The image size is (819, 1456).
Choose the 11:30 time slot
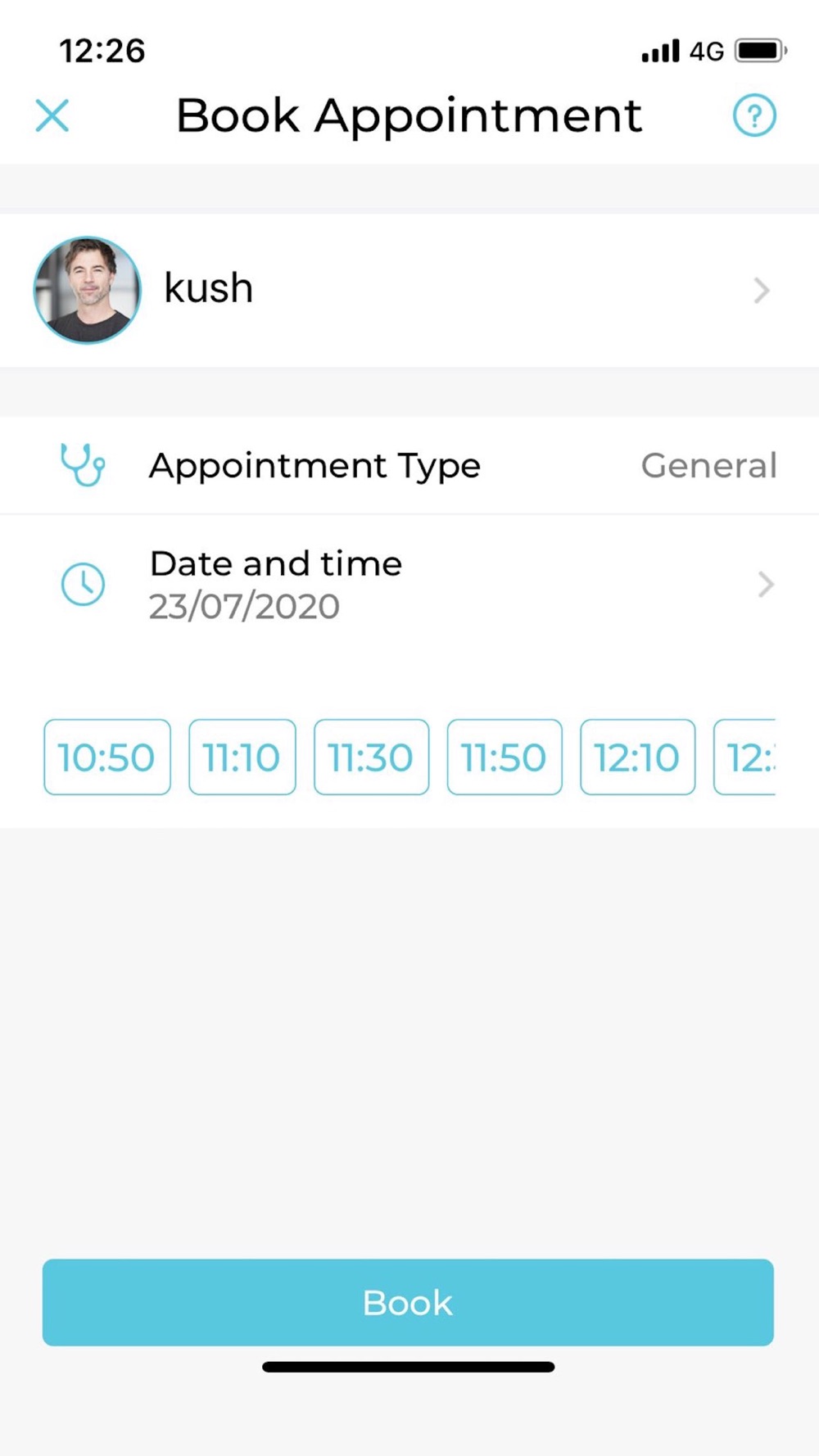[371, 757]
